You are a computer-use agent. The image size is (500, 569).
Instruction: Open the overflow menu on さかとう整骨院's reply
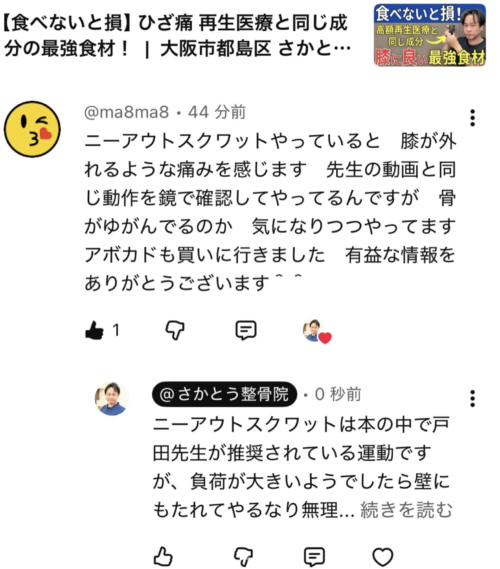pyautogui.click(x=472, y=398)
